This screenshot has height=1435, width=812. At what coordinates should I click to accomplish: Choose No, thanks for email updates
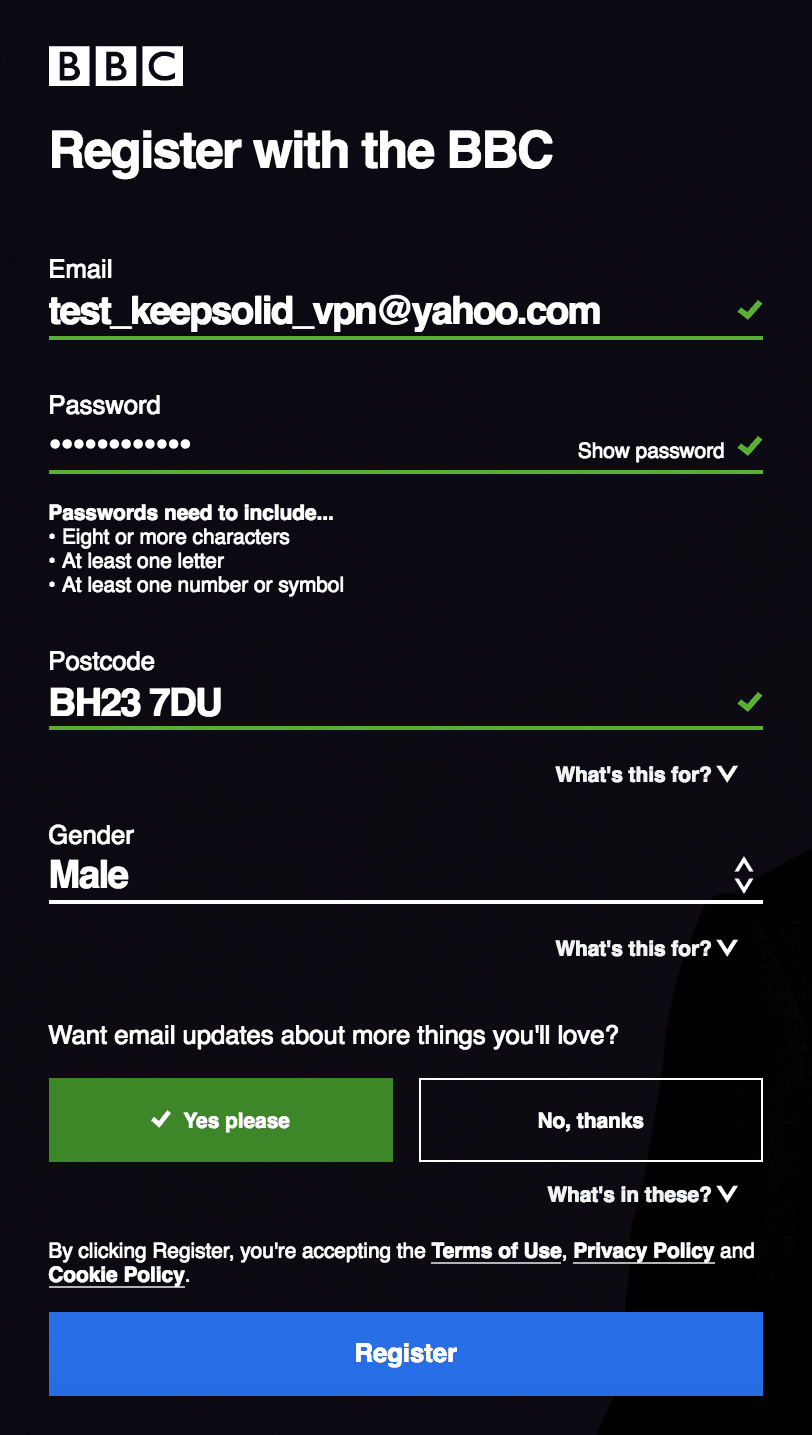pos(590,1120)
